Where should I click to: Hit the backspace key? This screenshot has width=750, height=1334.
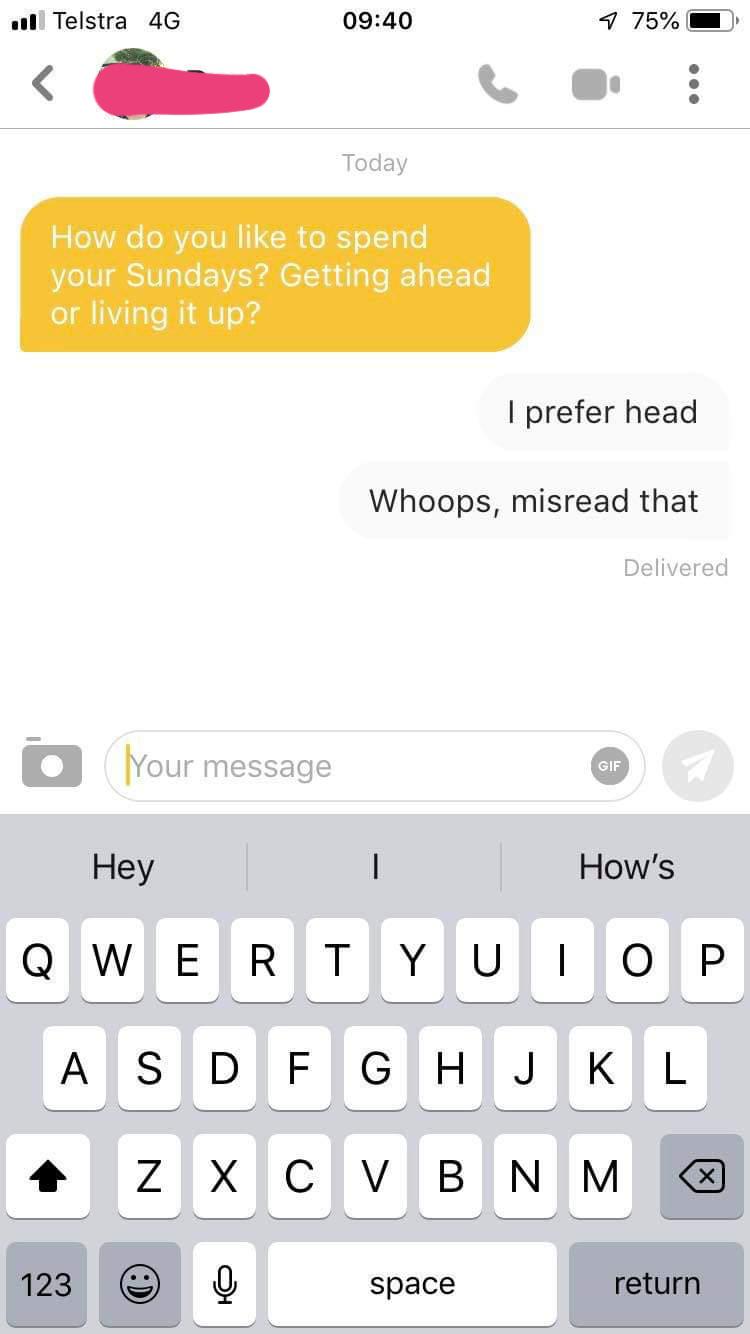(x=701, y=1177)
